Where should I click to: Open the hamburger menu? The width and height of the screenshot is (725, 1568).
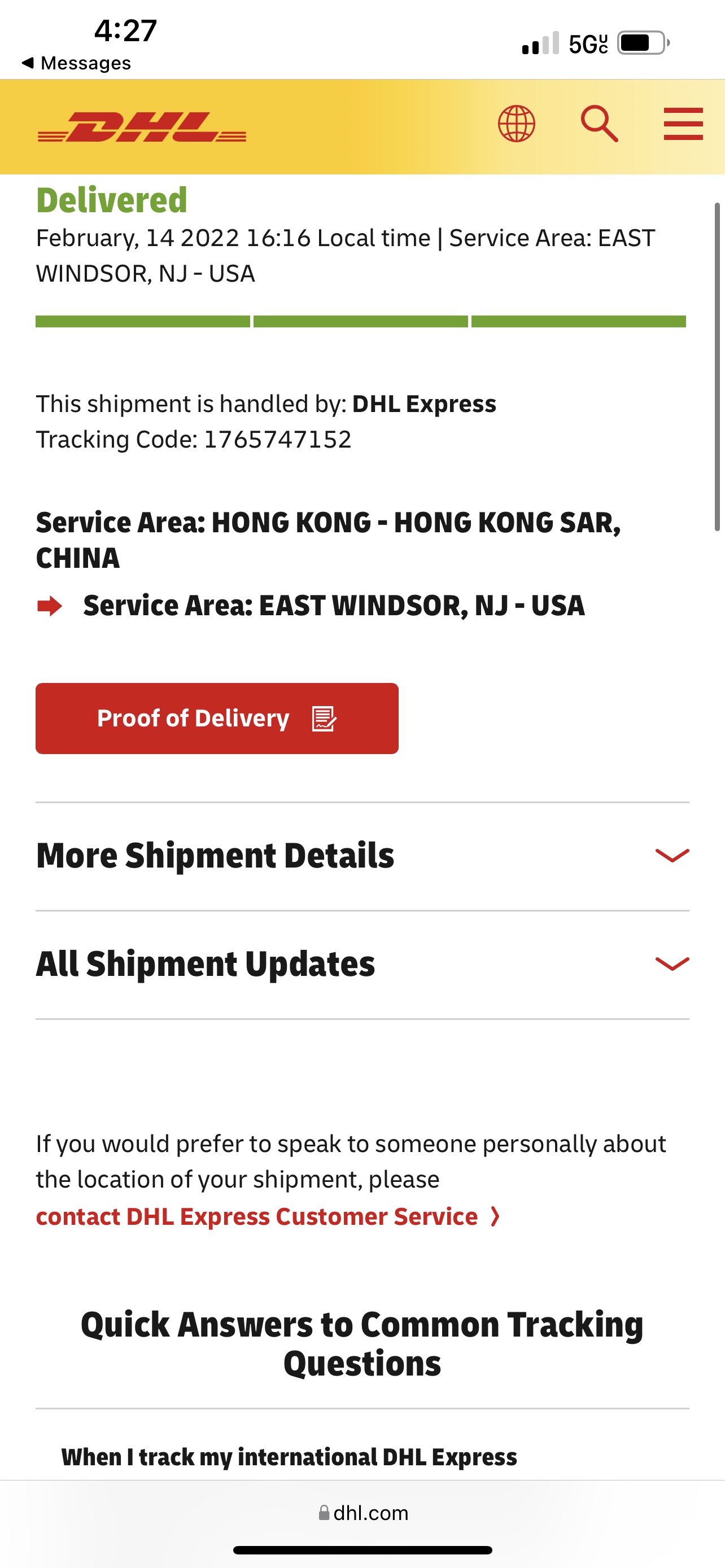click(683, 124)
